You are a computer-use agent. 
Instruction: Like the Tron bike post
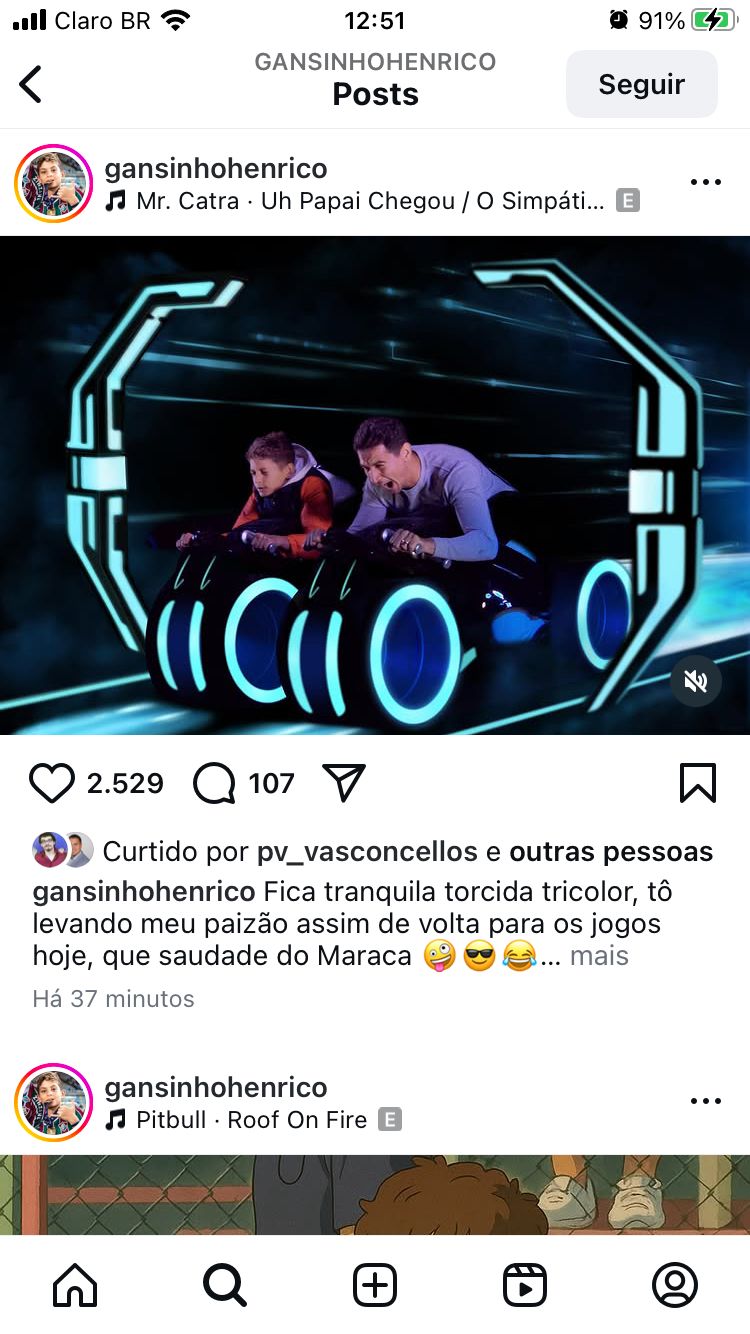(x=52, y=783)
